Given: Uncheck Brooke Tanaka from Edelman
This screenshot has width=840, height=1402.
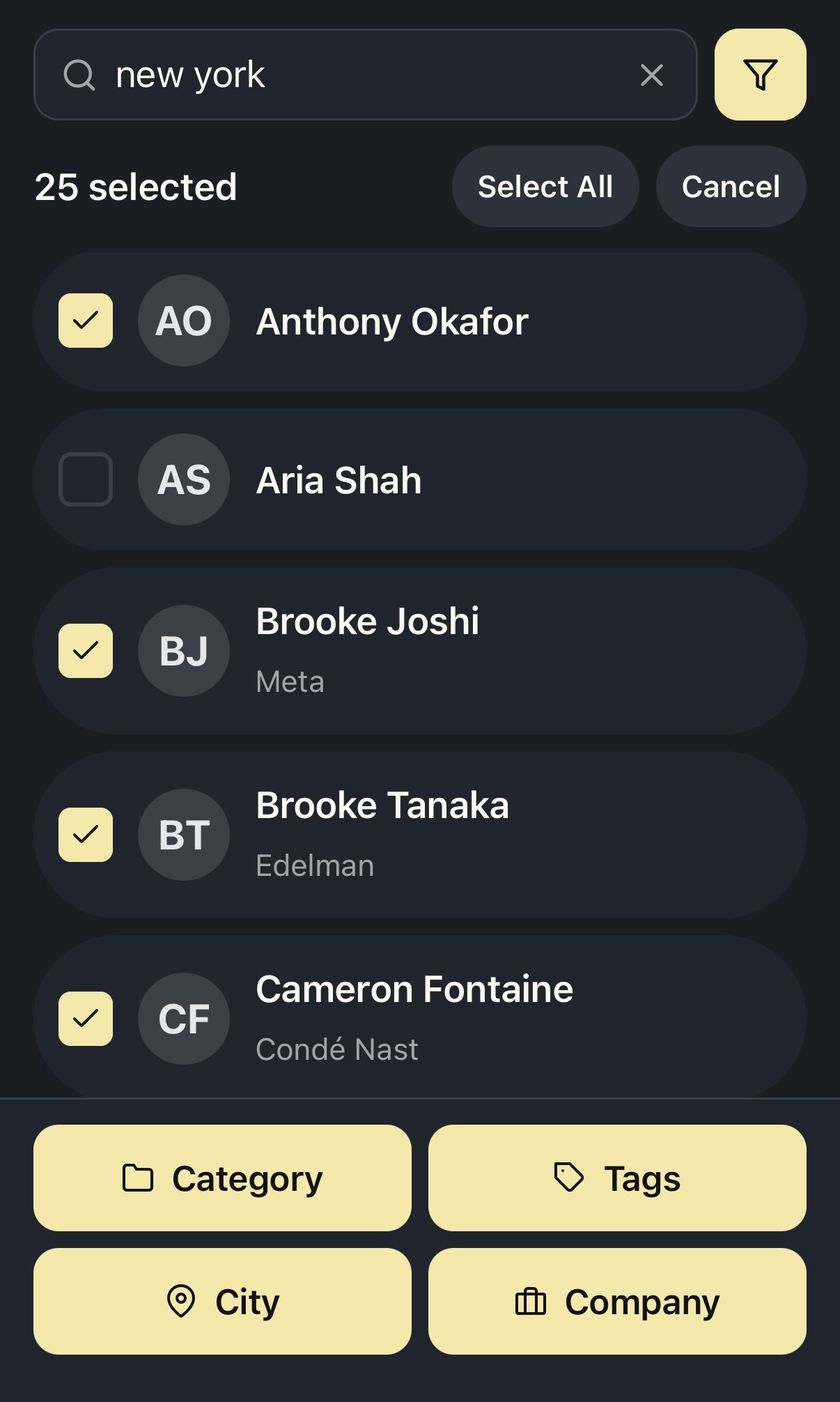Looking at the screenshot, I should pyautogui.click(x=85, y=834).
